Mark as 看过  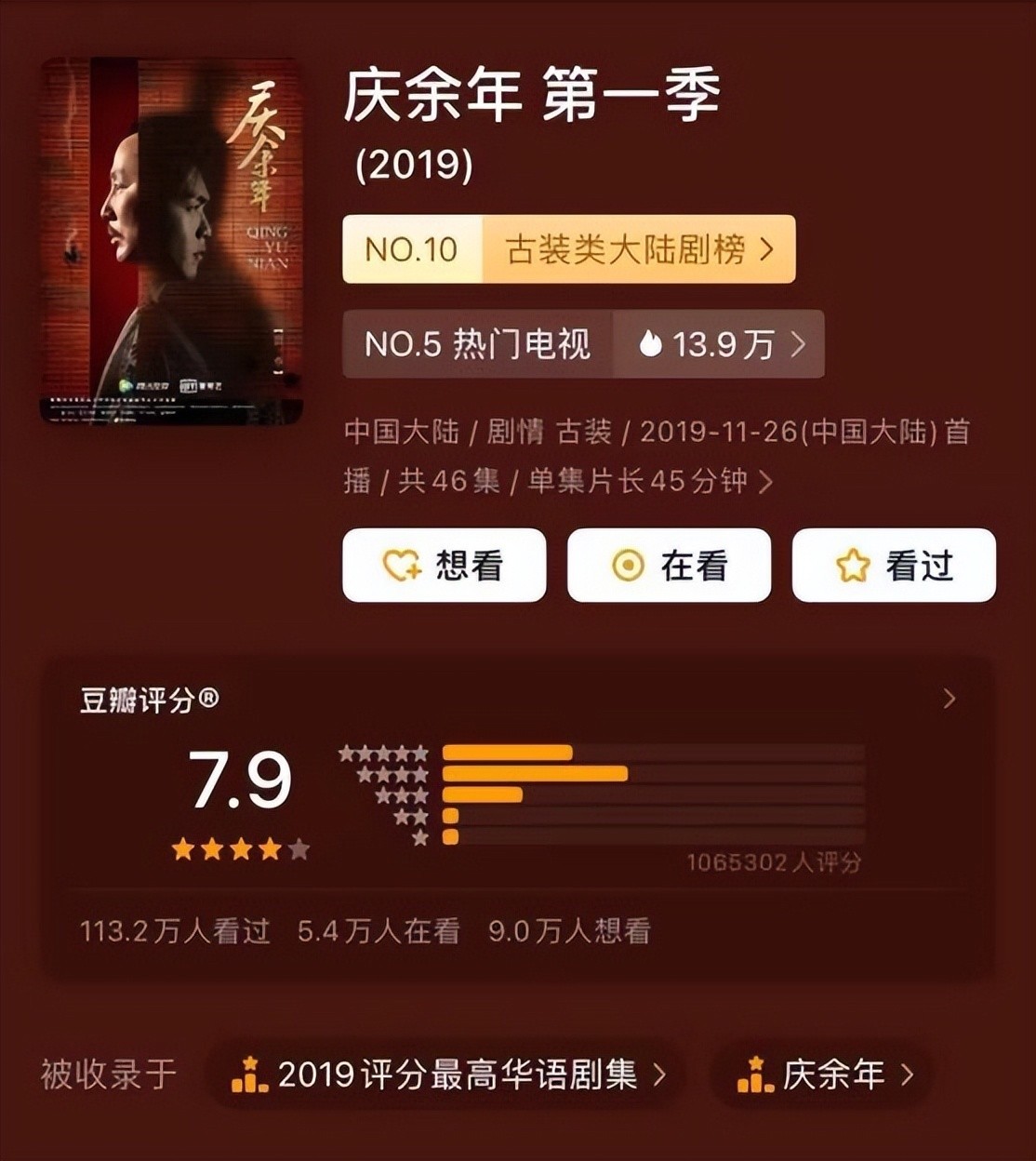click(893, 566)
